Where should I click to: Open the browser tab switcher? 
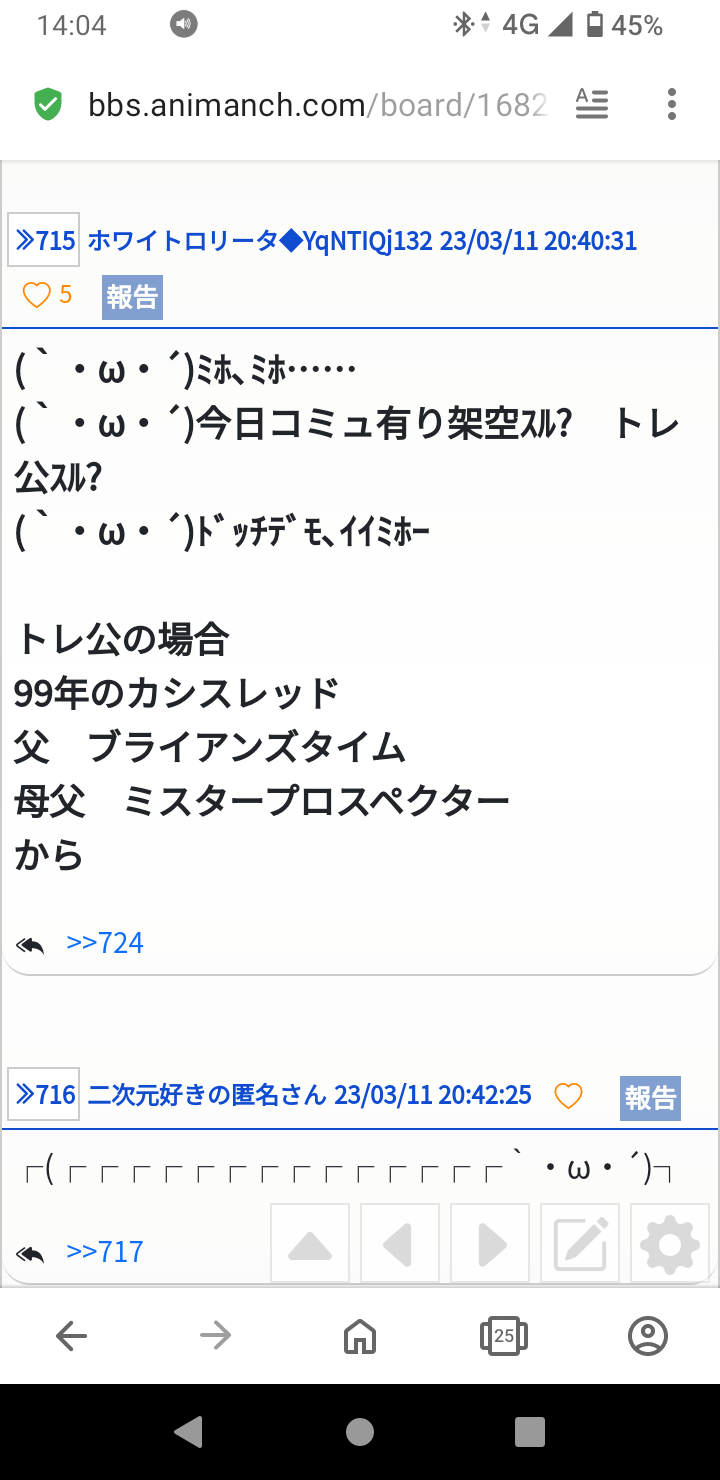[504, 1335]
